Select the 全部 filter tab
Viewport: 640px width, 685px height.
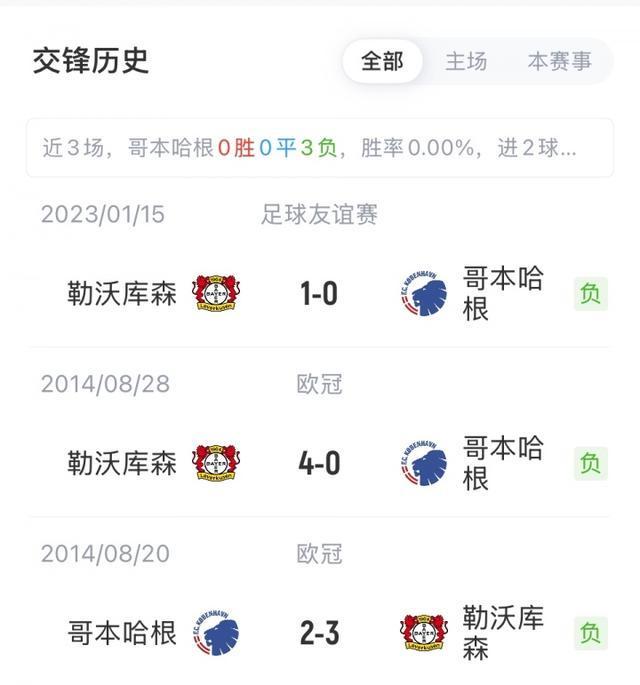pyautogui.click(x=382, y=61)
